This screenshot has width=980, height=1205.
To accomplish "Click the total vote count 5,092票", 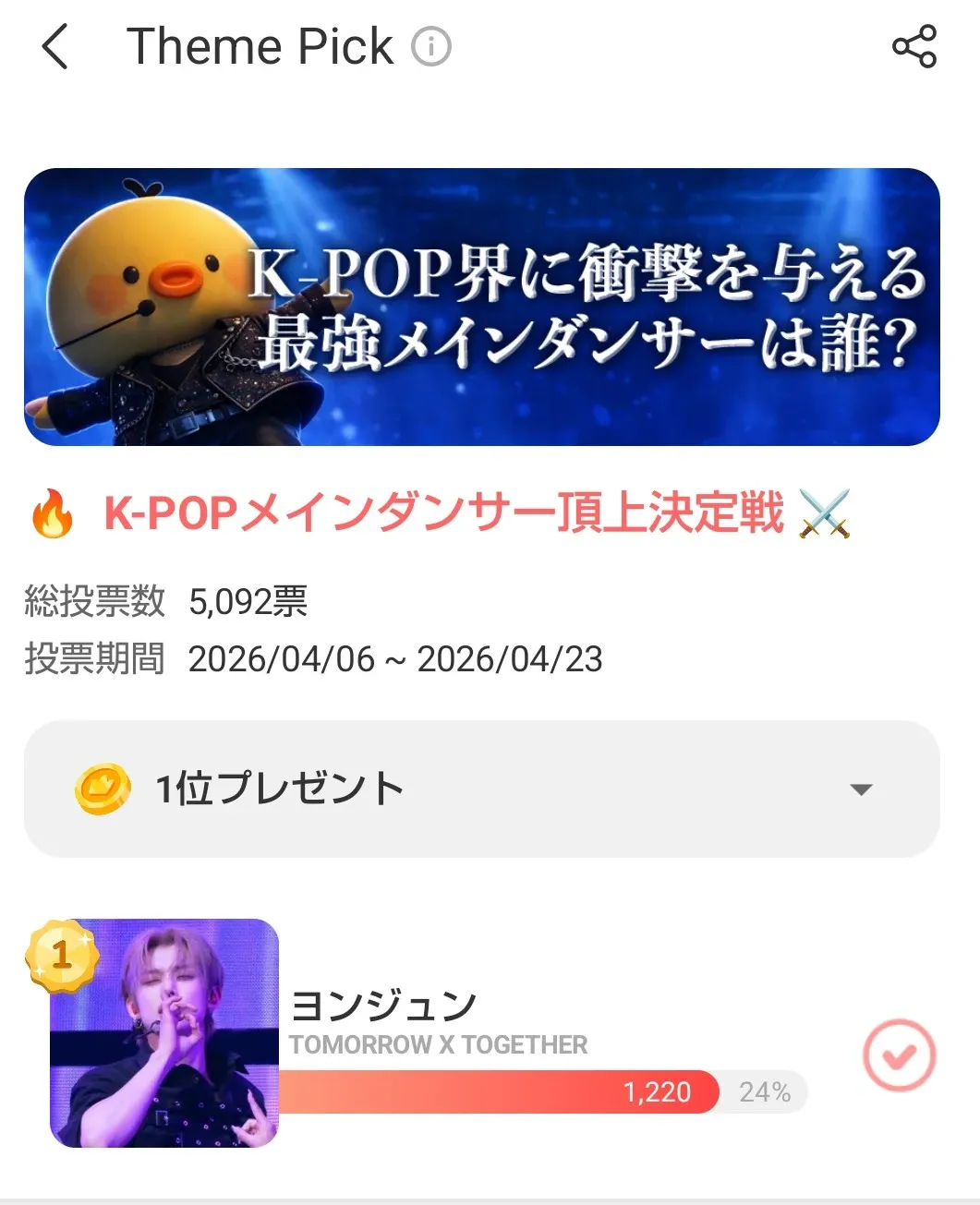I will click(x=248, y=602).
